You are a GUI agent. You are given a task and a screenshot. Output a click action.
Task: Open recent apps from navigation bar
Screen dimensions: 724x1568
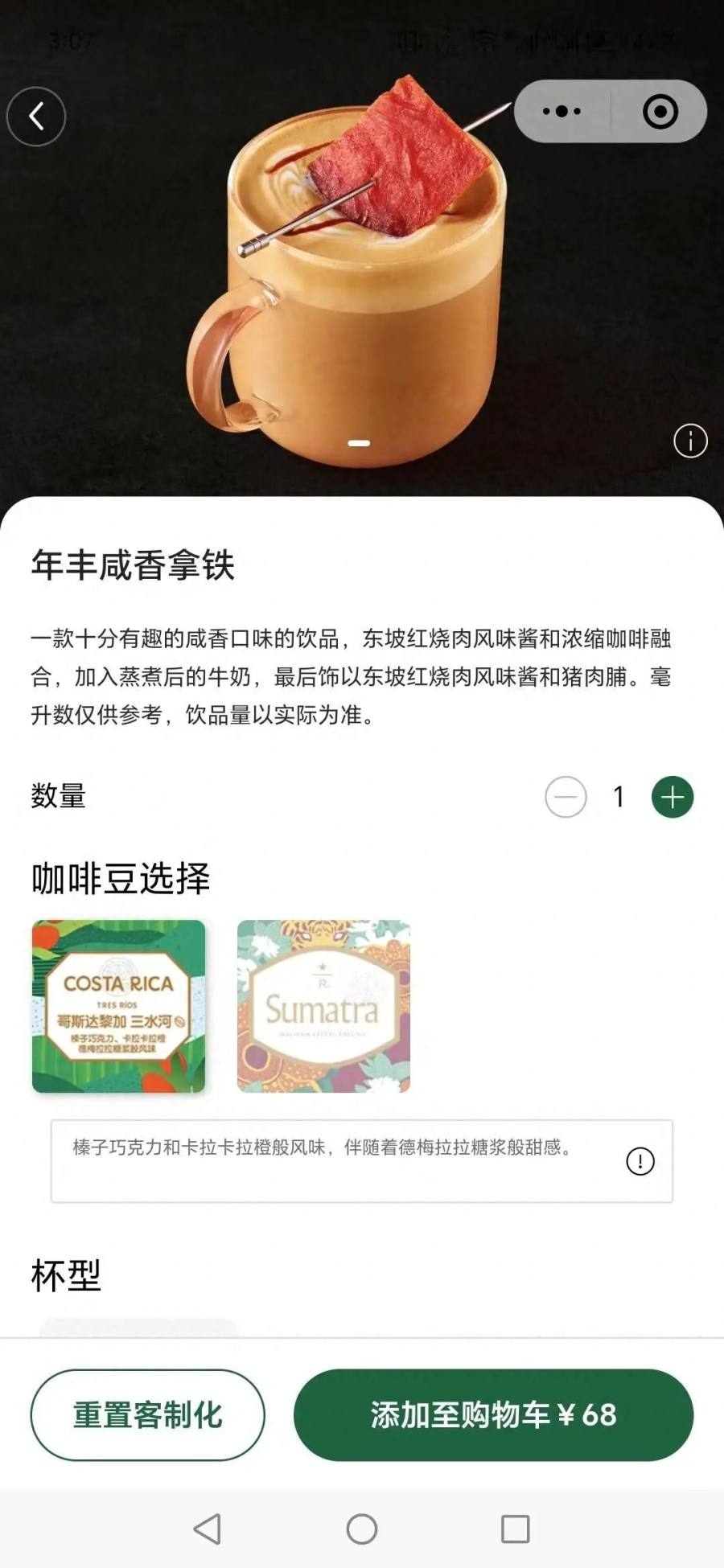coord(515,1529)
